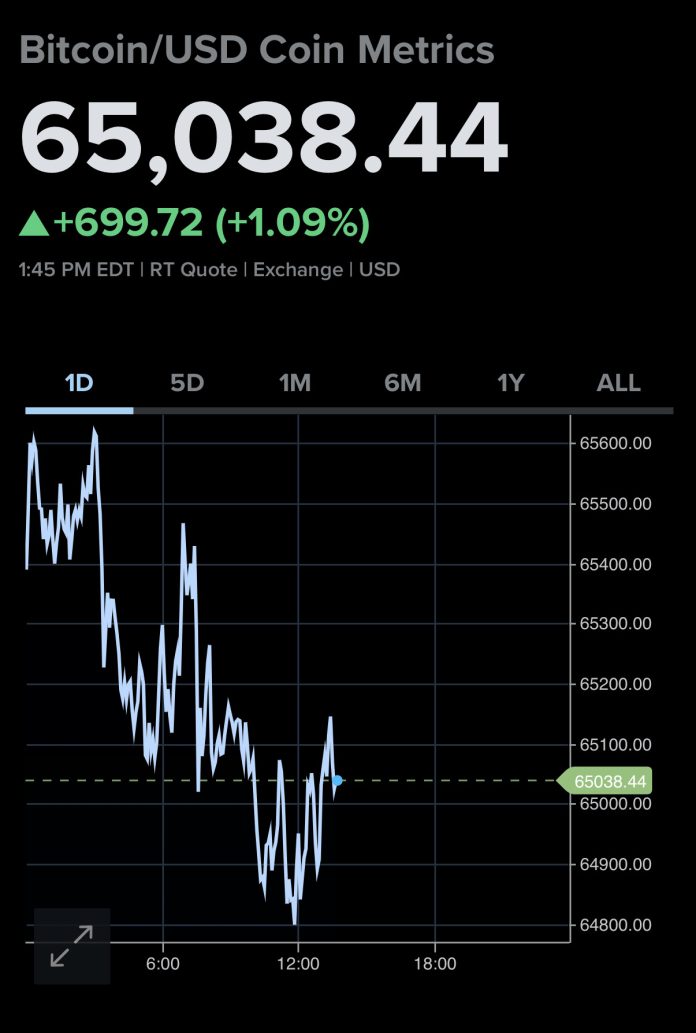Viewport: 696px width, 1033px height.
Task: Select the 1D chart range
Action: [79, 383]
